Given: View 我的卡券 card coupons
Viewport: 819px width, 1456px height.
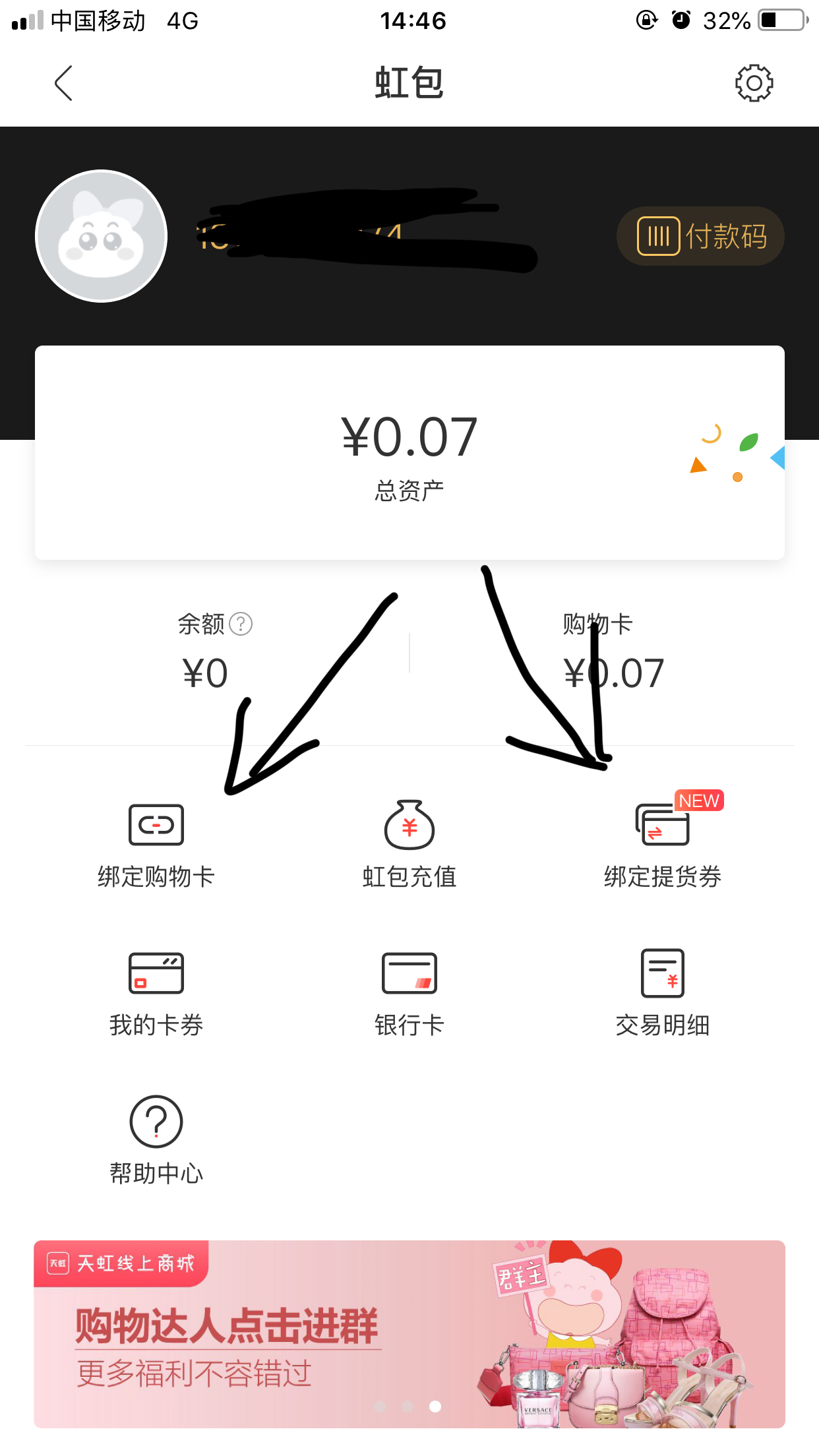Looking at the screenshot, I should (x=156, y=996).
